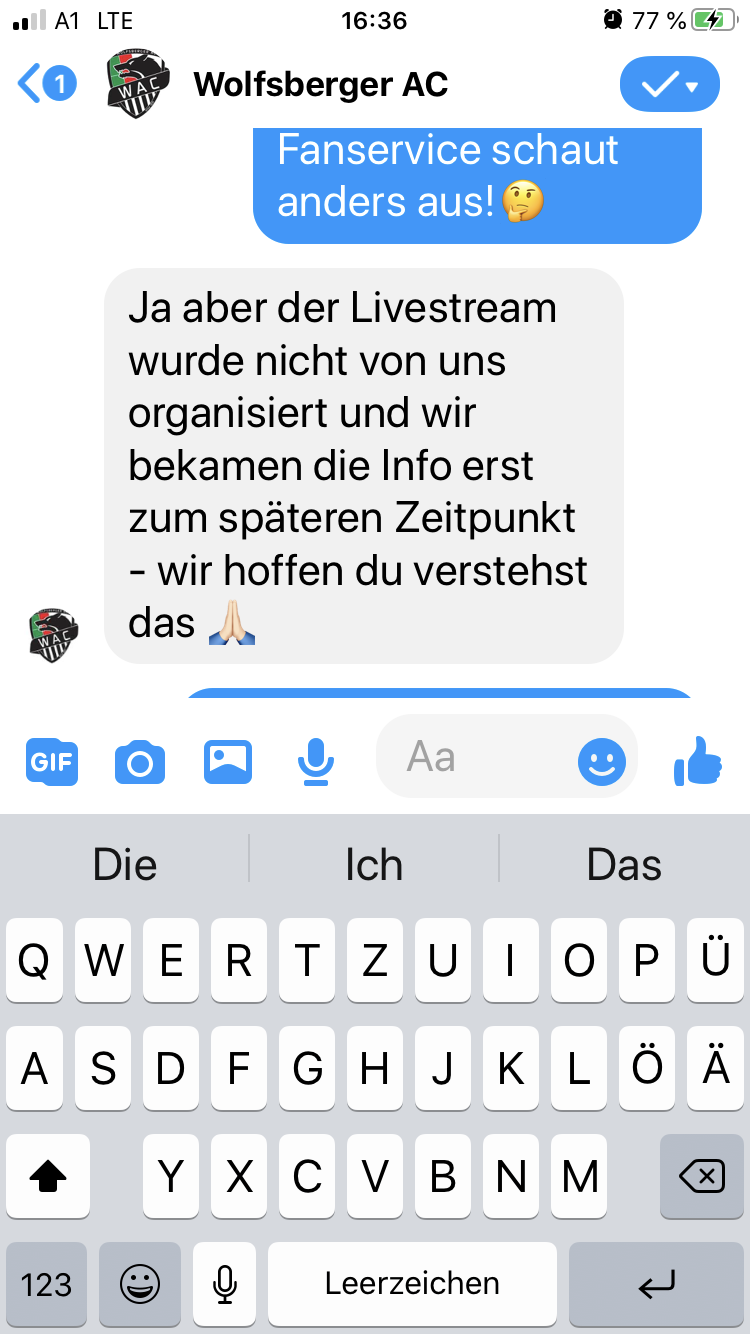Screen dimensions: 750x1334
Task: Open the GIF picker
Action: tap(51, 762)
